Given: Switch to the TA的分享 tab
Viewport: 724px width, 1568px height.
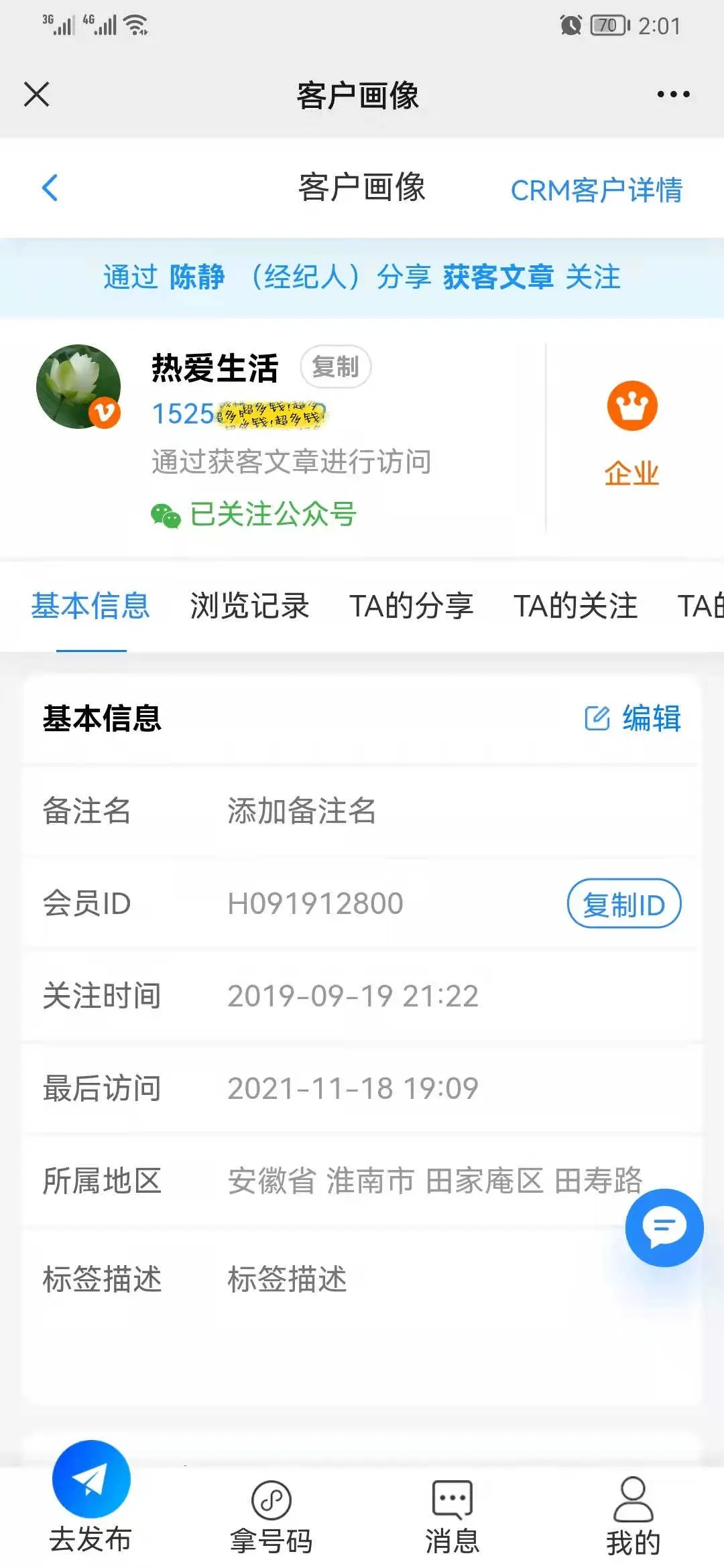Looking at the screenshot, I should coord(411,606).
